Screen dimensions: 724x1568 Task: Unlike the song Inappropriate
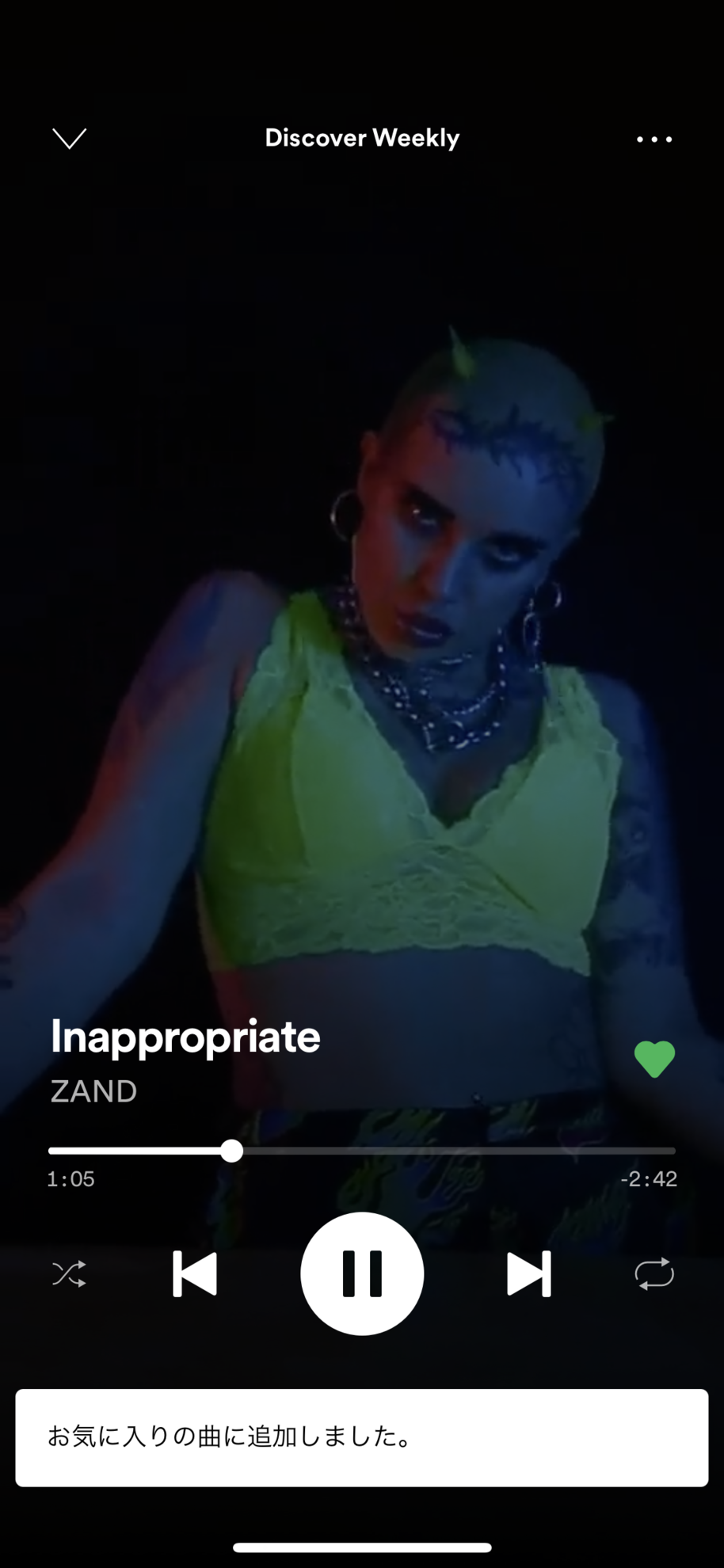[654, 1059]
